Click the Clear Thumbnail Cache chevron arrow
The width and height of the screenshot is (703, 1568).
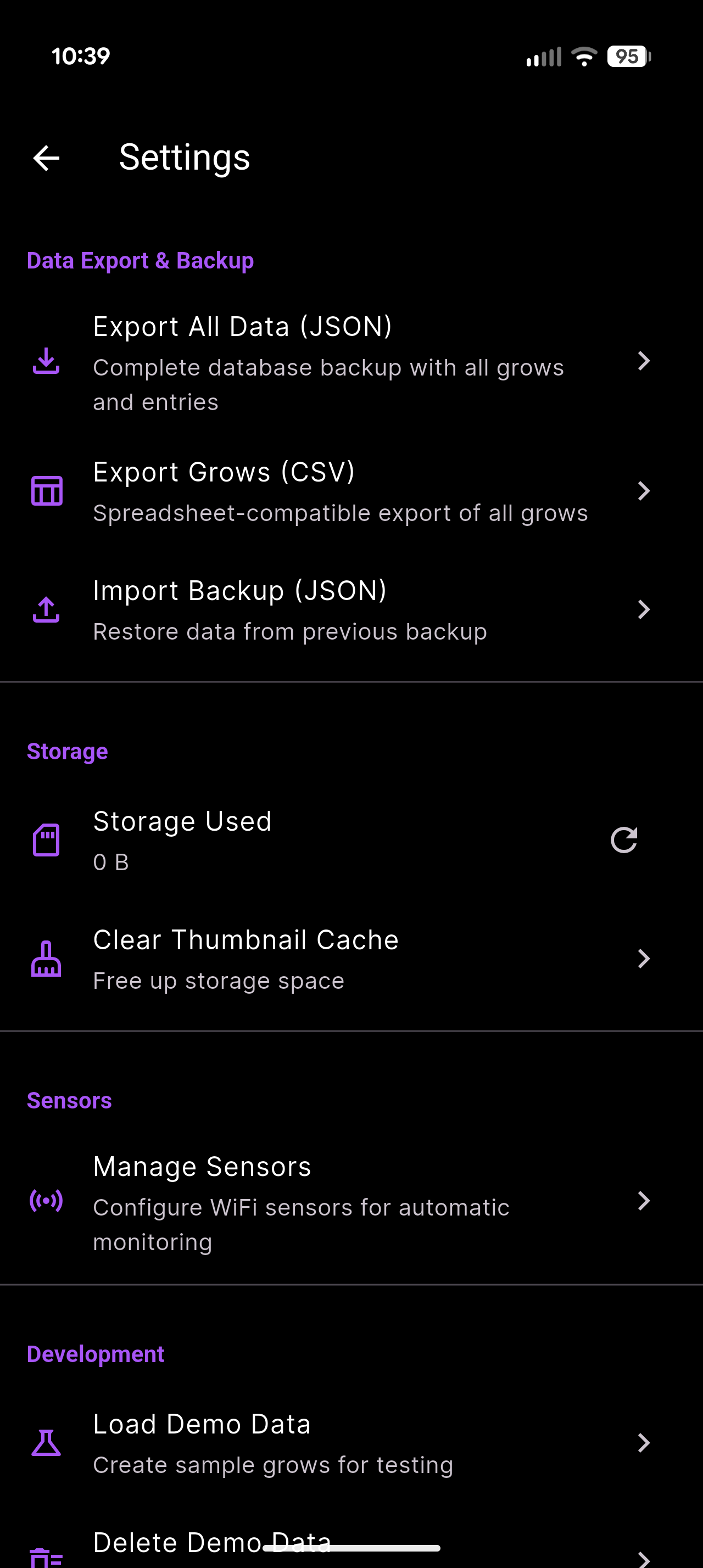coord(644,958)
